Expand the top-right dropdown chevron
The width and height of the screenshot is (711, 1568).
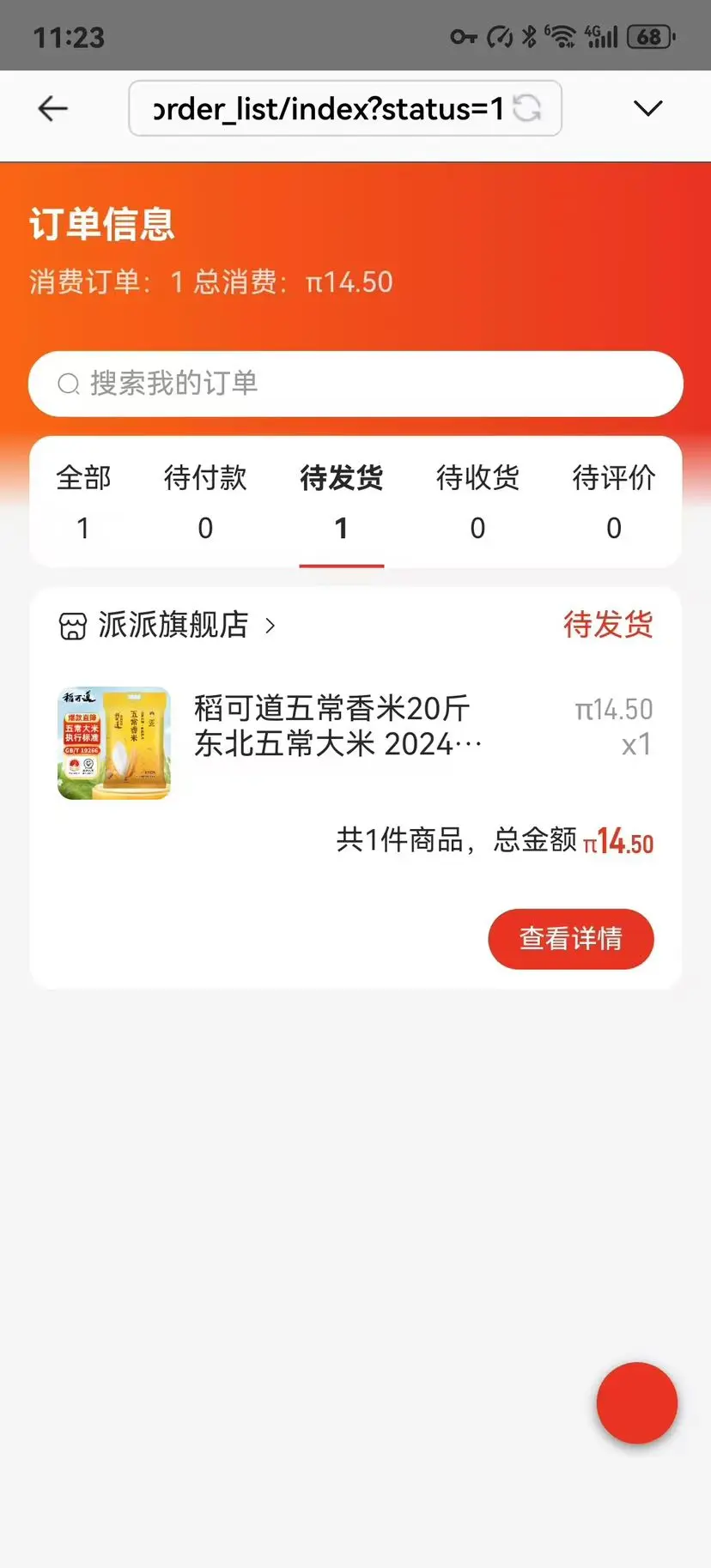point(647,108)
